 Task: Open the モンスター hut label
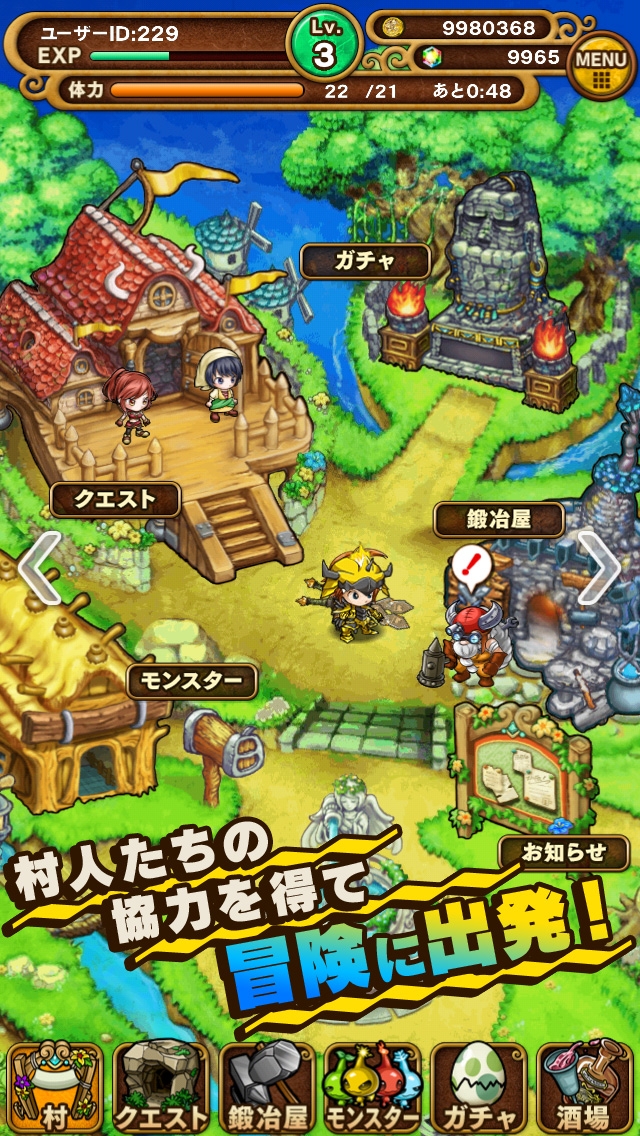click(192, 682)
